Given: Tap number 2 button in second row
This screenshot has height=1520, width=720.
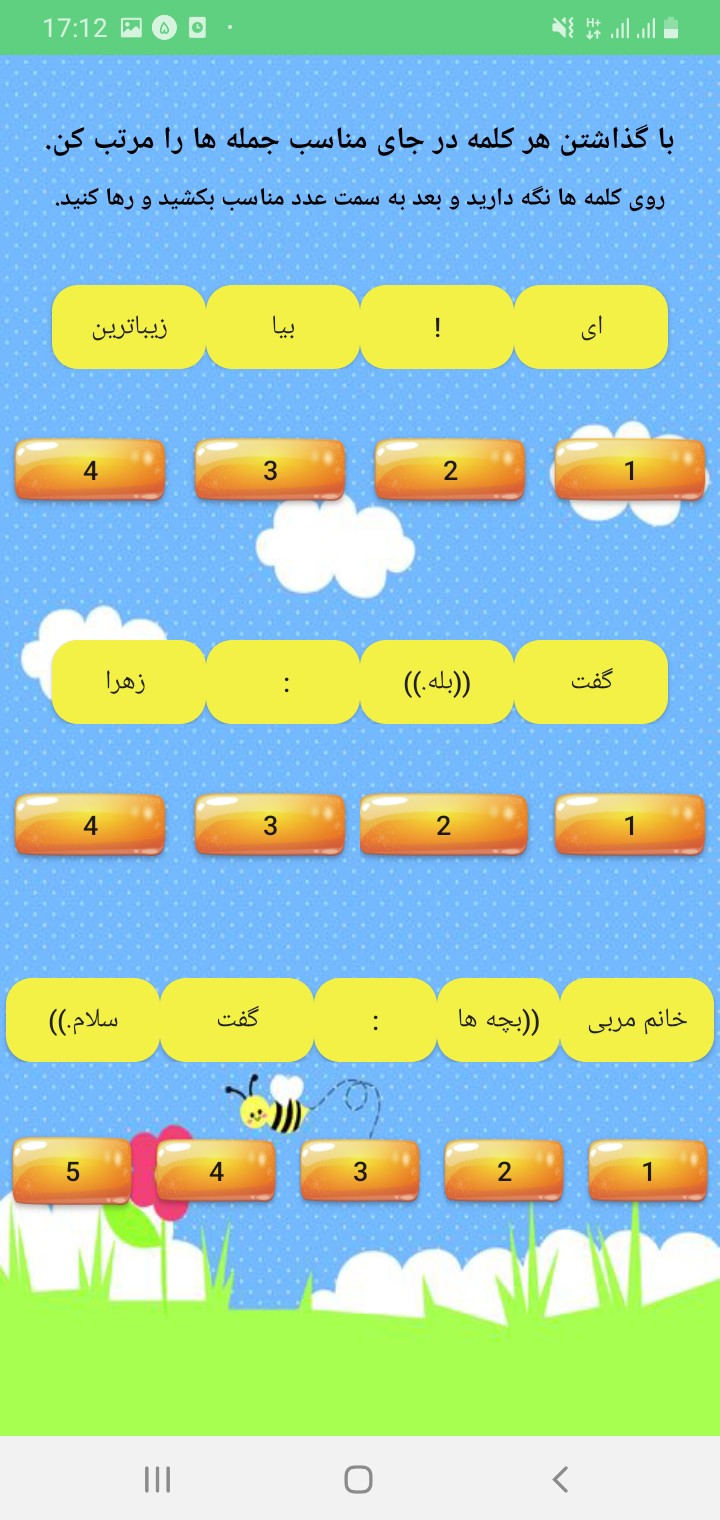Looking at the screenshot, I should coord(446,825).
